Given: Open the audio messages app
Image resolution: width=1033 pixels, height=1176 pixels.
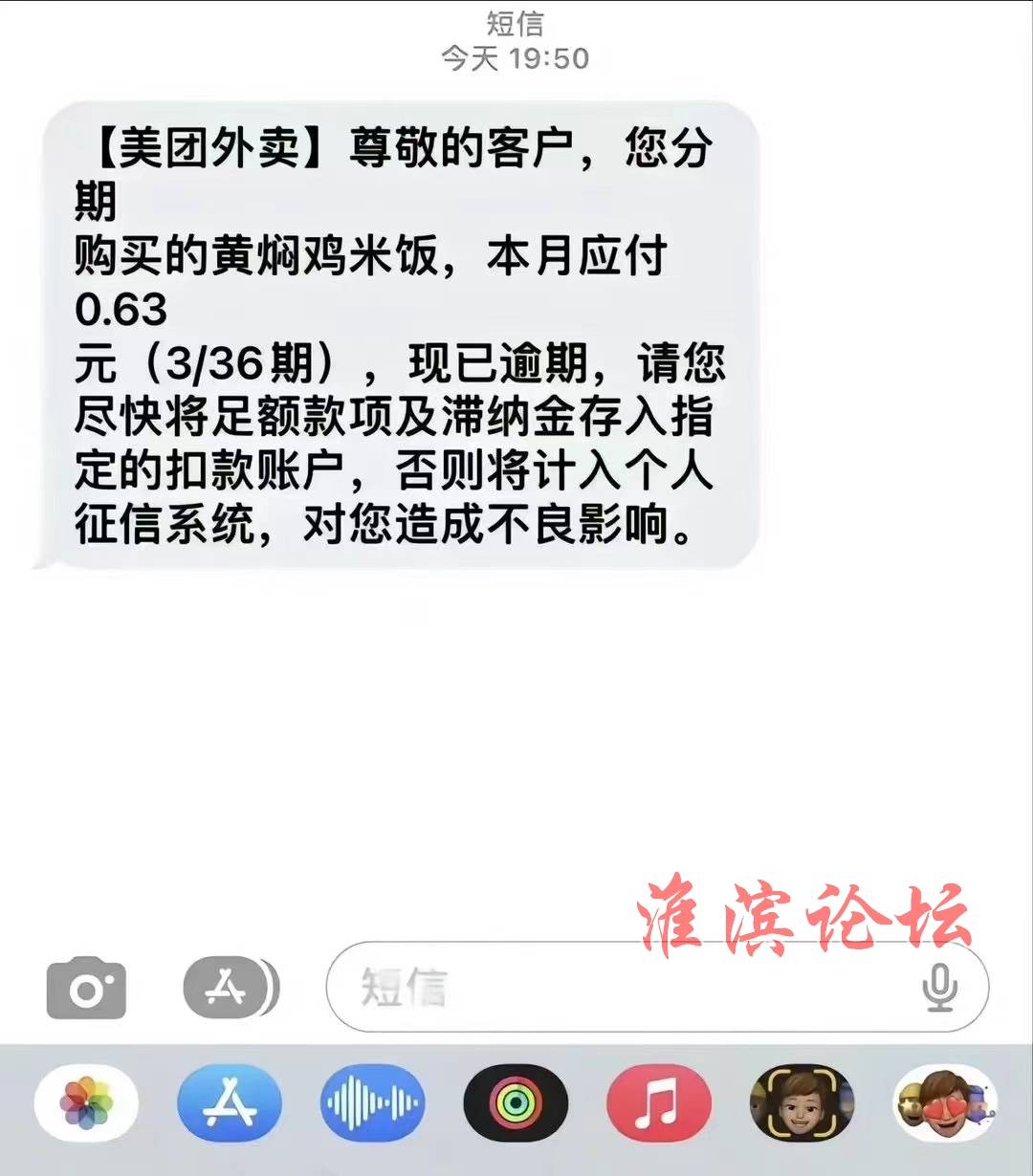Looking at the screenshot, I should click(x=372, y=1104).
